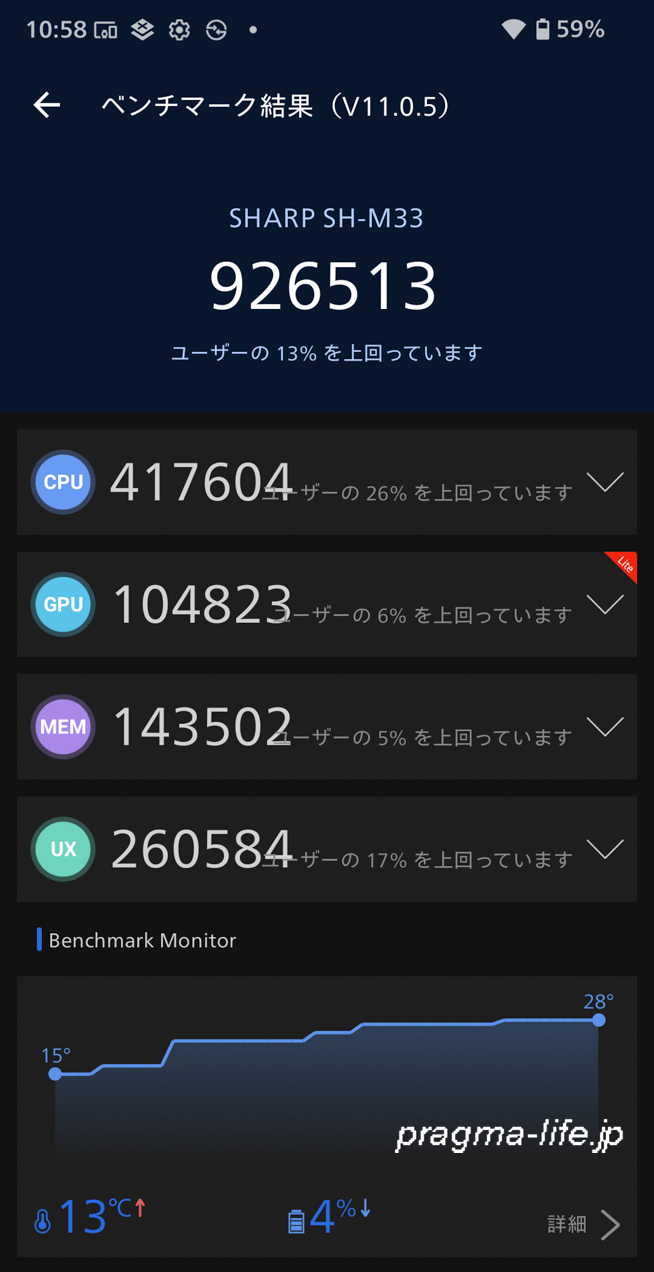Expand the CPU score details
This screenshot has height=1272, width=654.
pyautogui.click(x=605, y=482)
